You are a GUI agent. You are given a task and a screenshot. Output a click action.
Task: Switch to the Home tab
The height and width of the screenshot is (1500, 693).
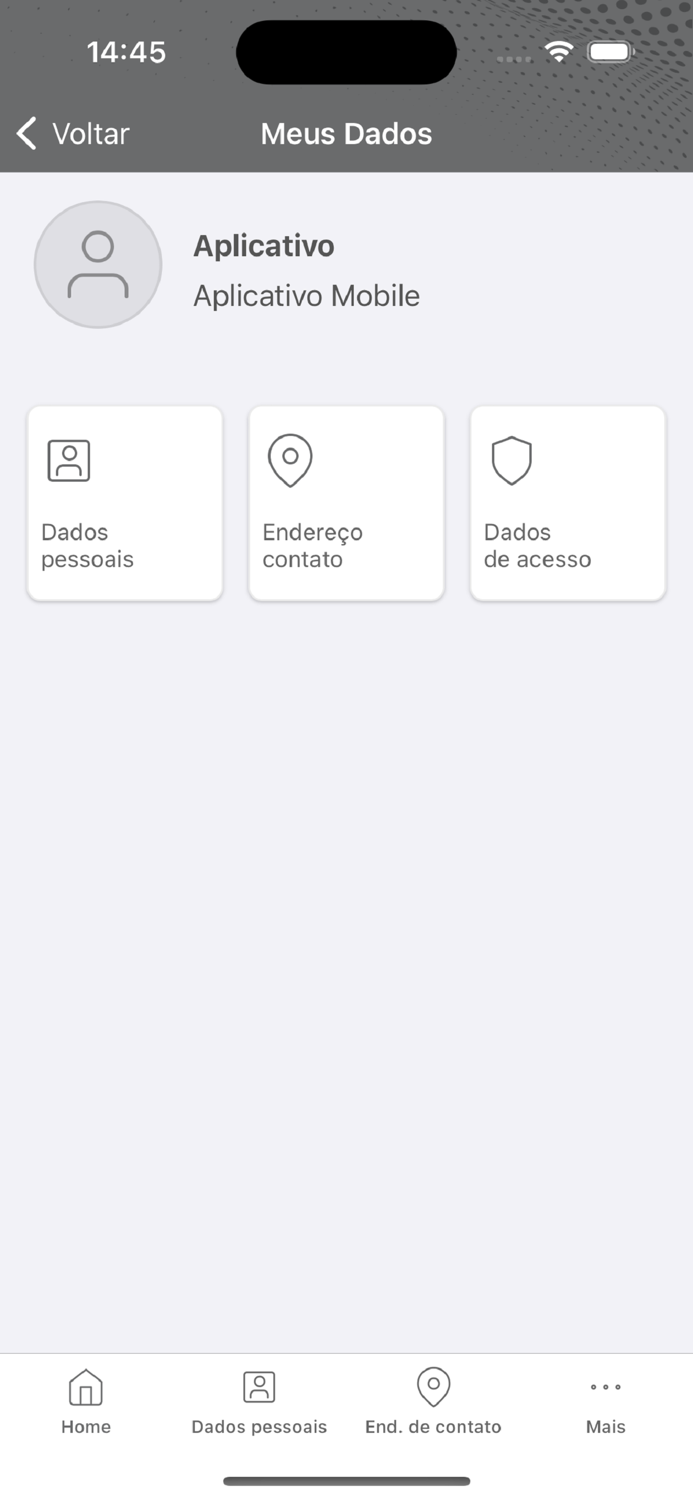tap(86, 1402)
